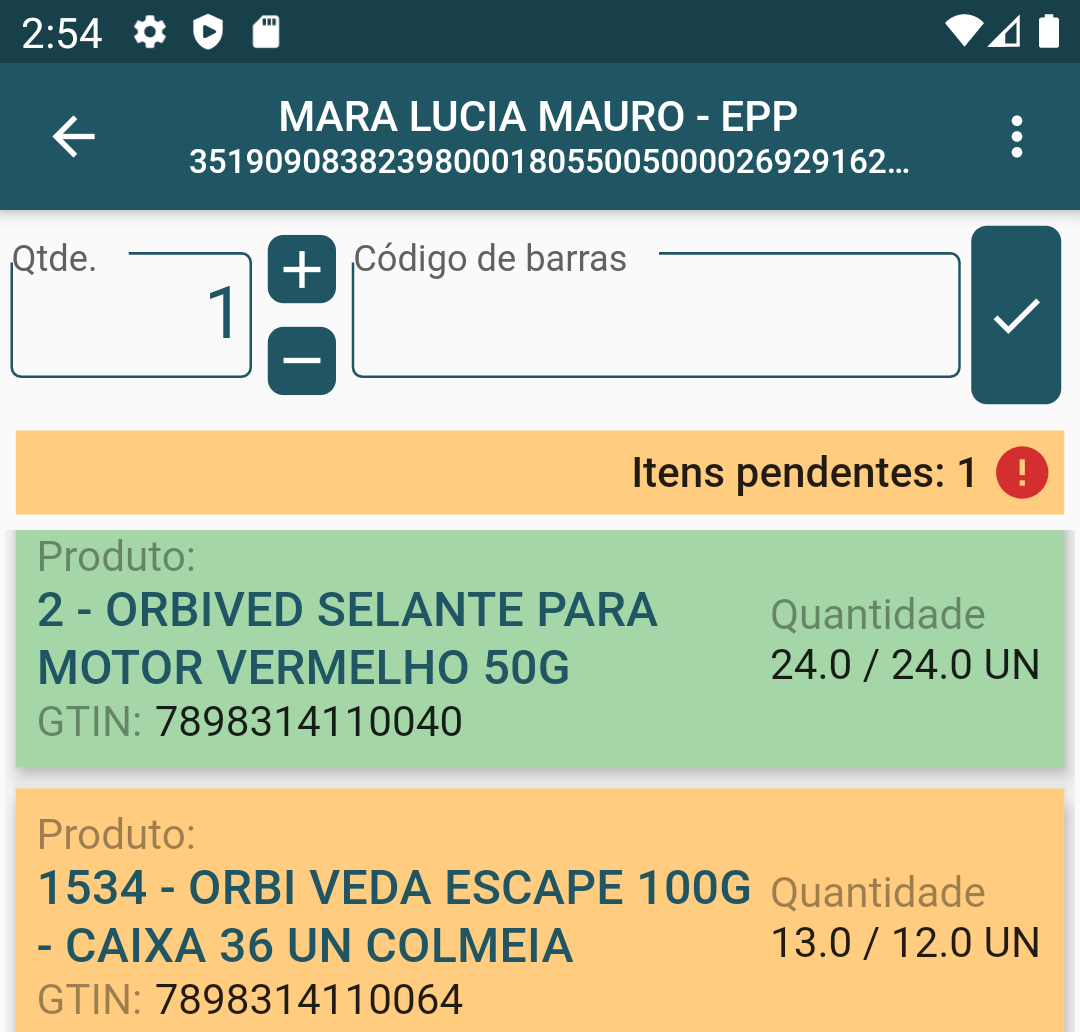Increase quantity with the plus button
1080x1032 pixels.
coord(302,270)
